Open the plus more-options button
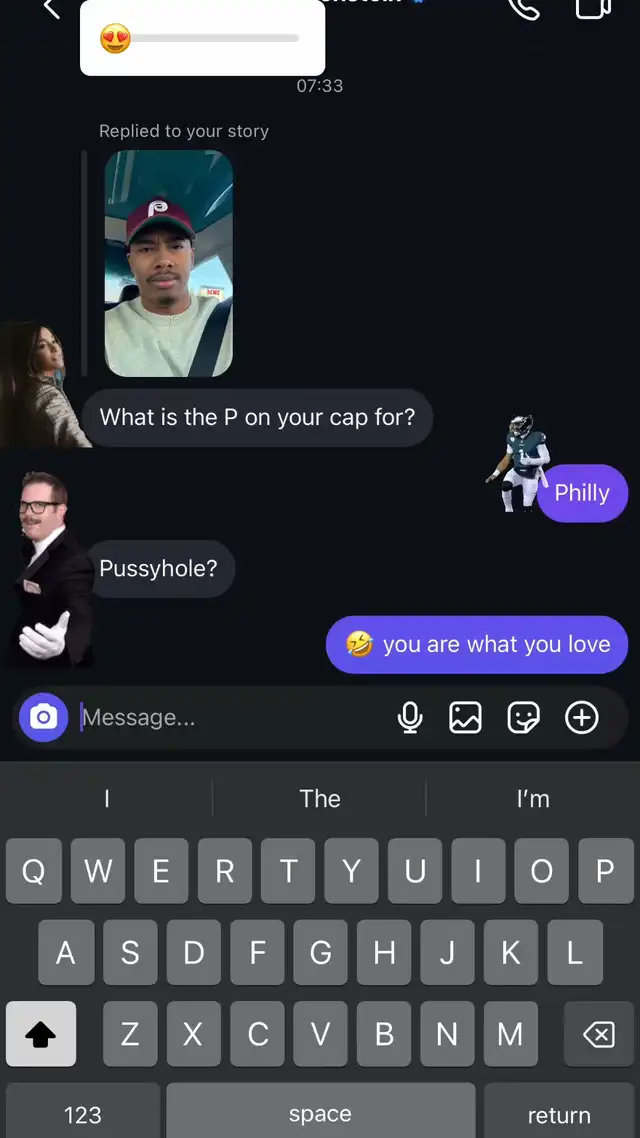640x1138 pixels. (581, 718)
